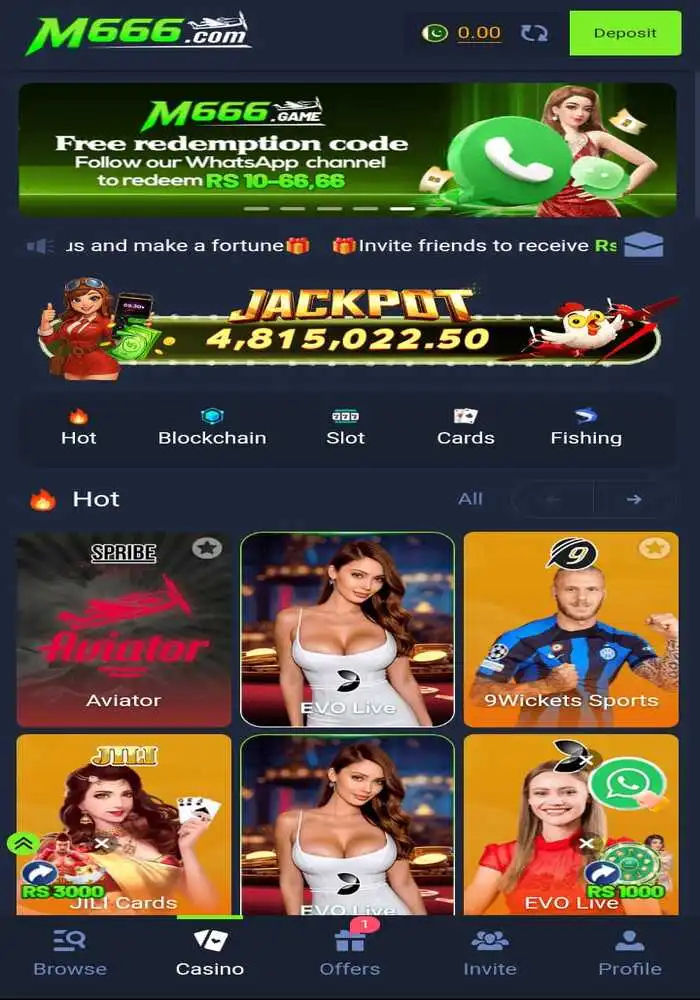
Task: Open the floating WhatsApp support icon
Action: 627,783
